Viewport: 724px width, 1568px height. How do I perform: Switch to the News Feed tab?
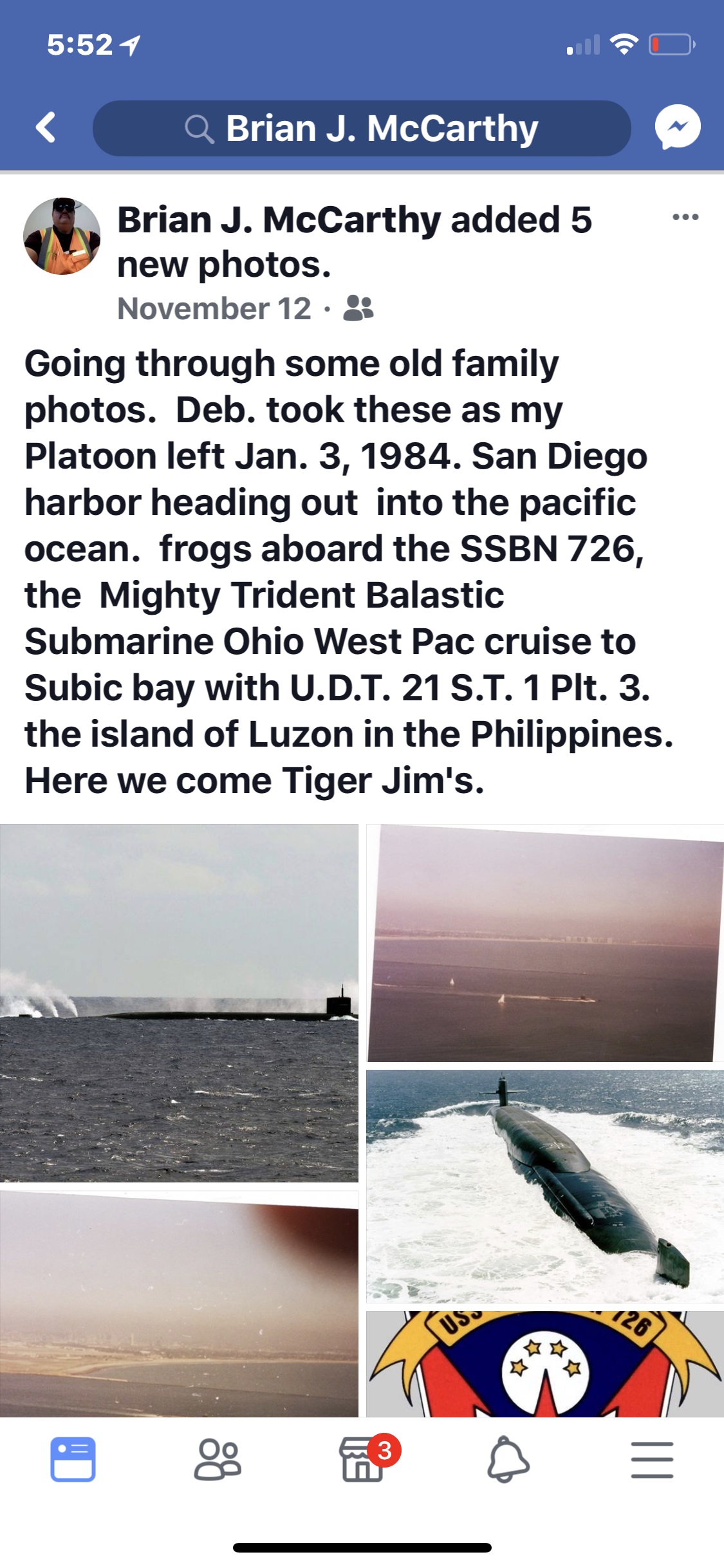coord(73,1459)
